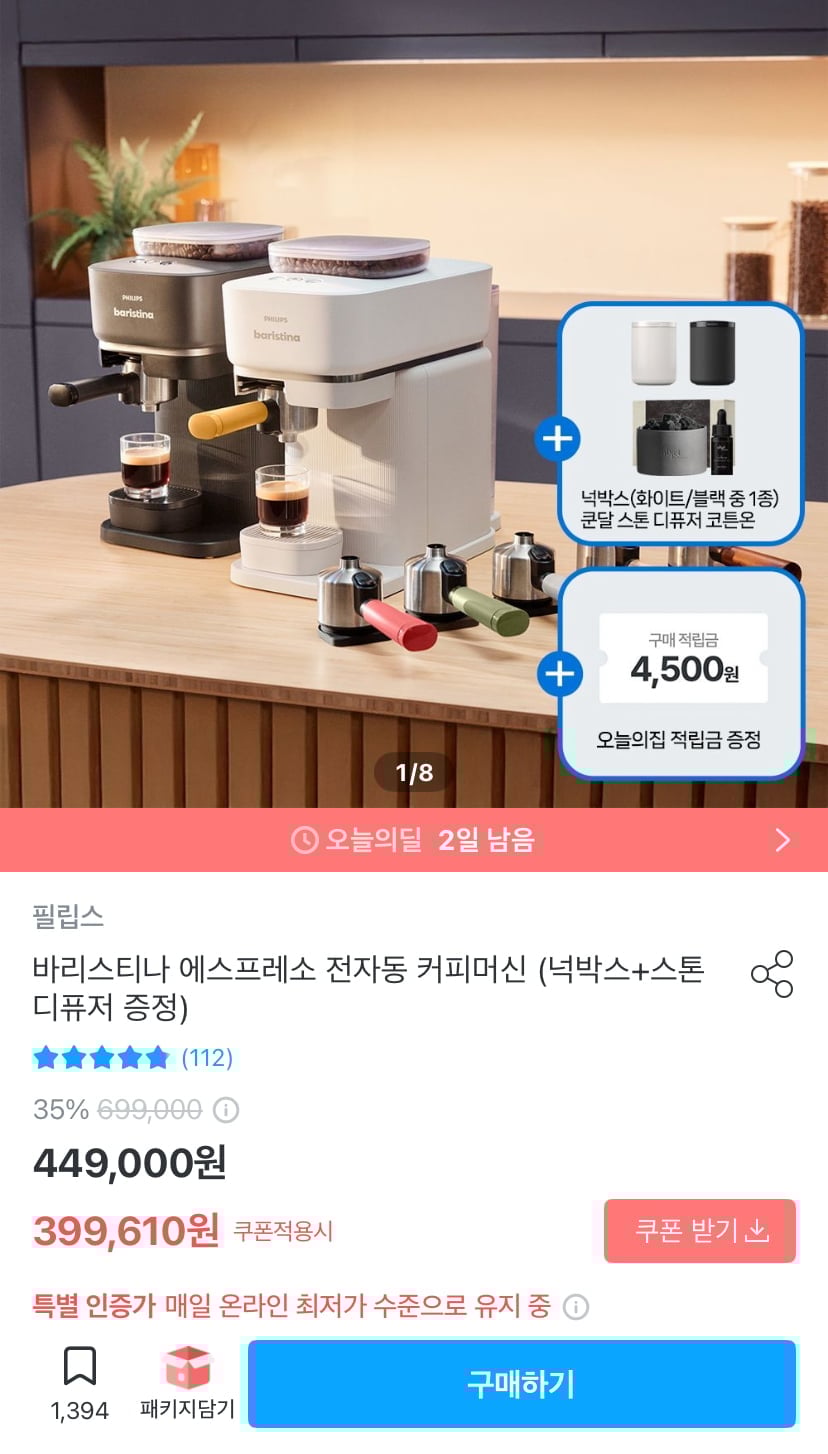Screen dimensions: 828x1454
Task: View info on 35% discount price
Action: [x=227, y=1110]
